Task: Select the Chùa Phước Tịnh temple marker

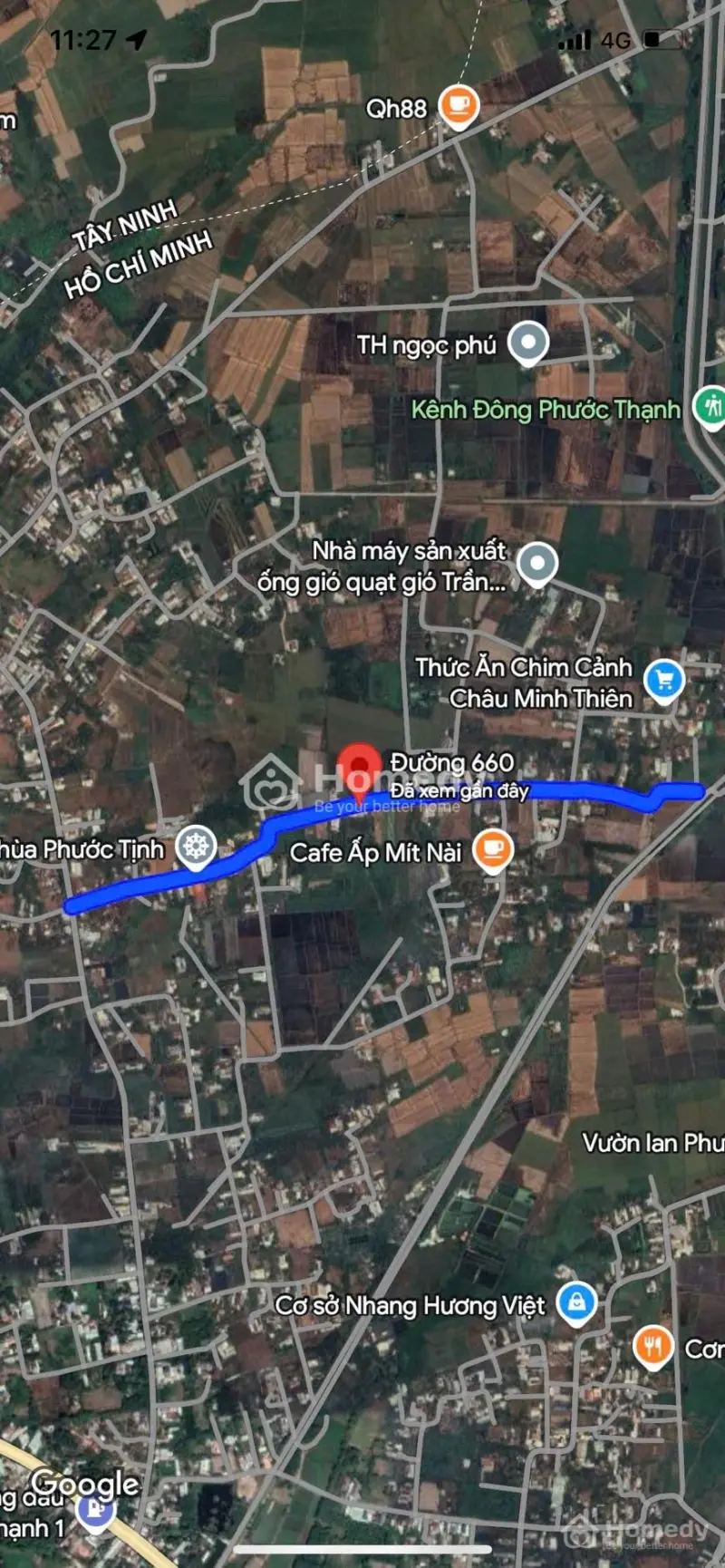Action: (x=196, y=847)
